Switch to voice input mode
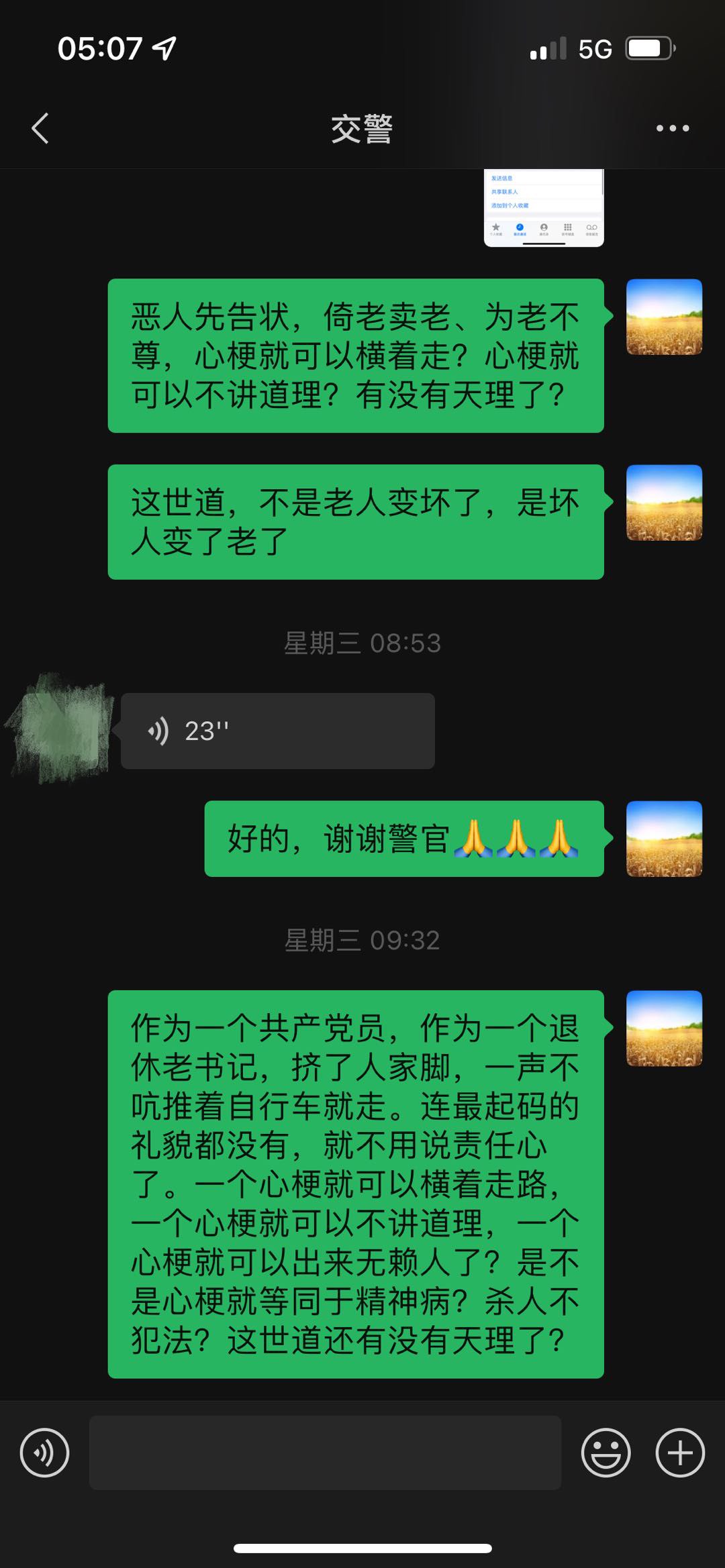 44,1453
